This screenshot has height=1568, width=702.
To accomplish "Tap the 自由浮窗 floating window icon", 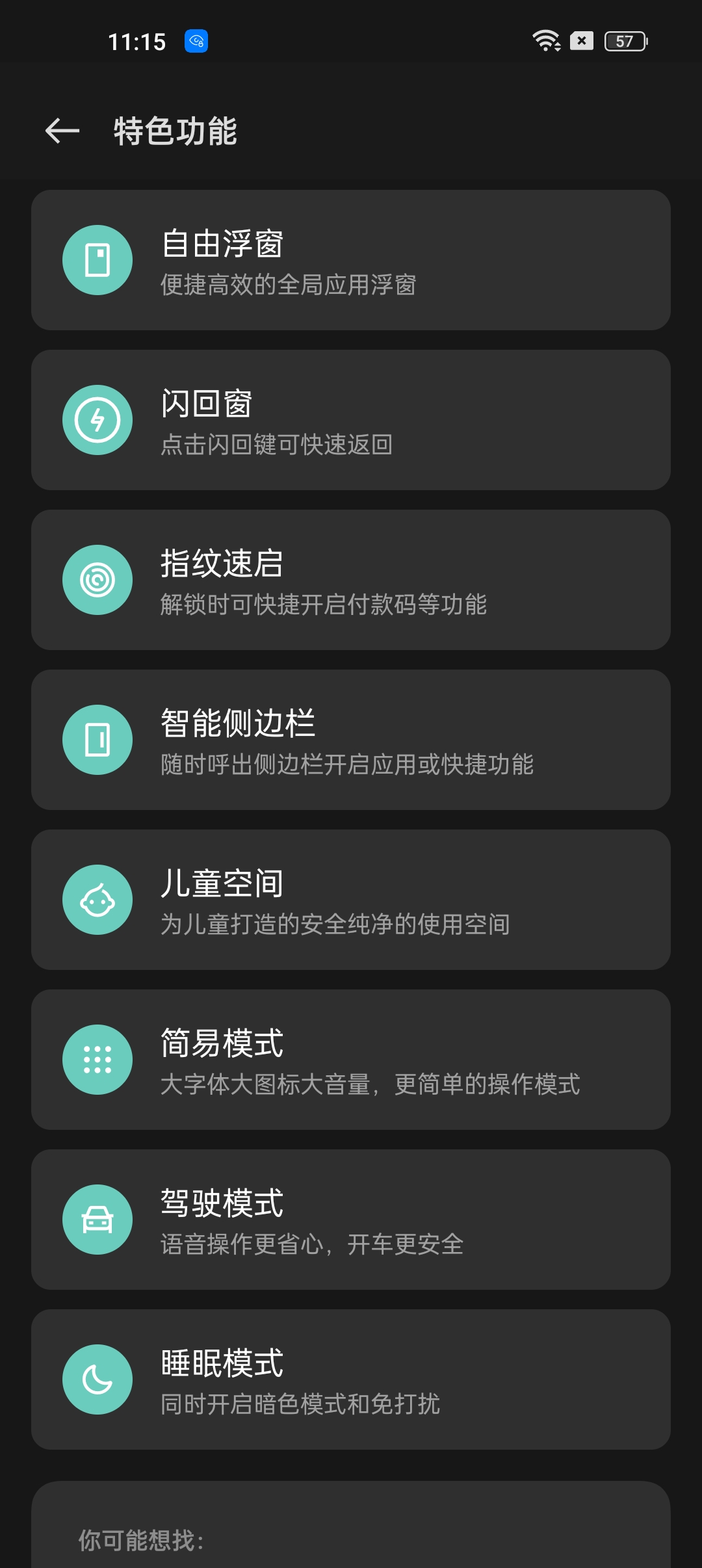I will pyautogui.click(x=97, y=260).
